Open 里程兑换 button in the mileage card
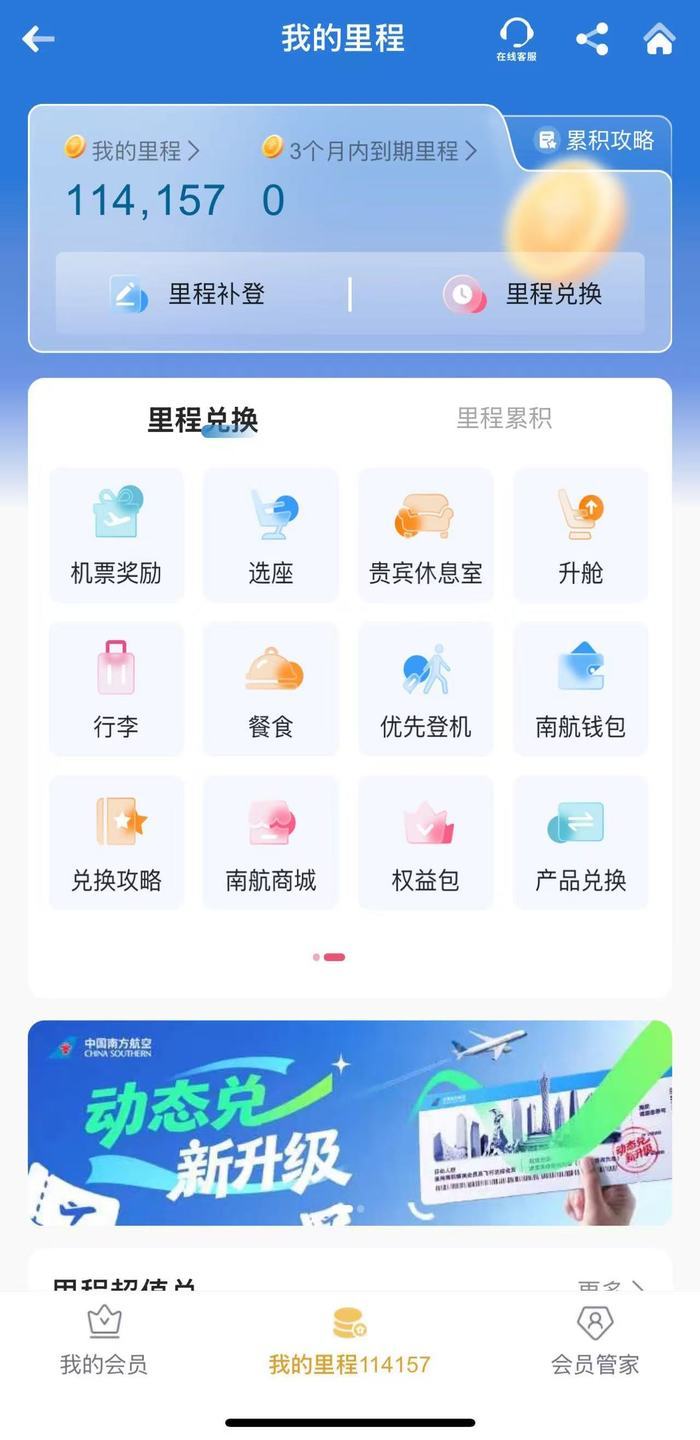Image resolution: width=700 pixels, height=1440 pixels. pos(525,294)
